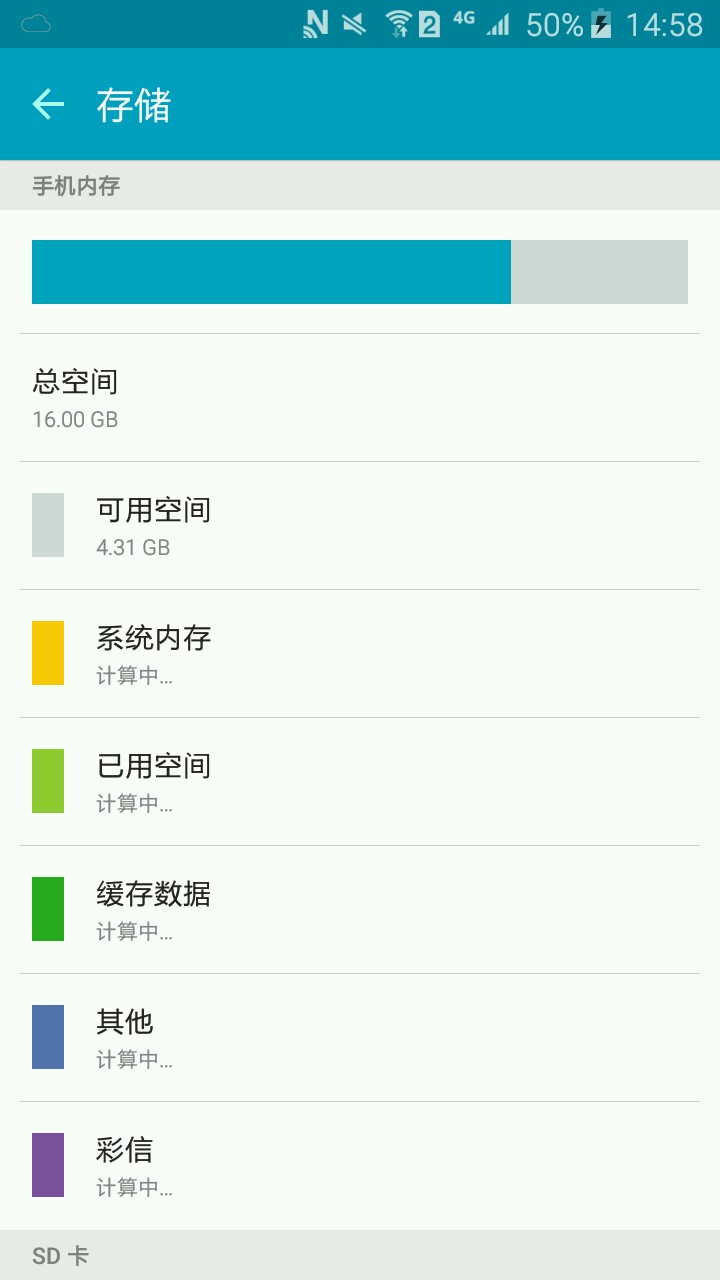Select the 缓存数据 row
Screen dimensions: 720x1280
coord(360,909)
